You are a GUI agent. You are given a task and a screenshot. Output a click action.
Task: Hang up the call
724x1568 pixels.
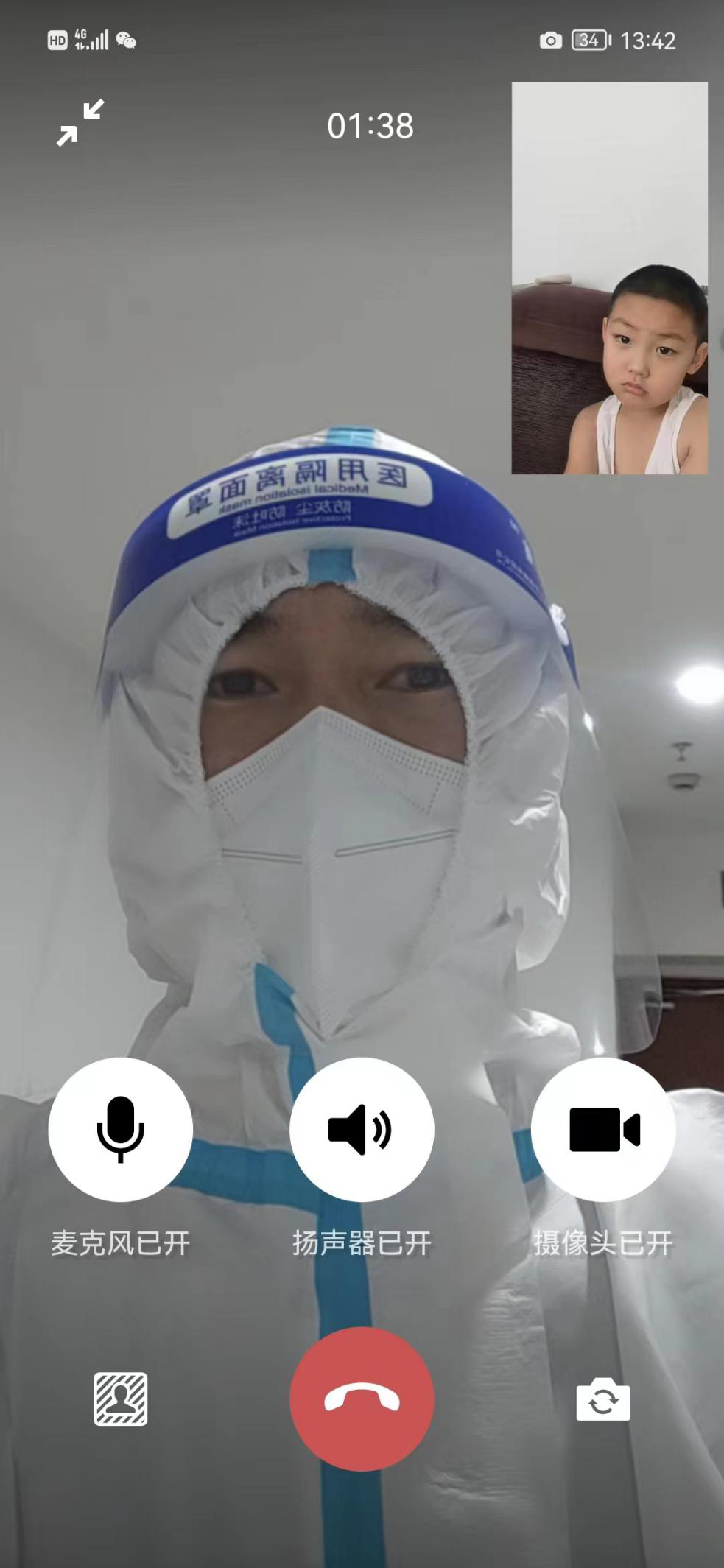point(361,1399)
